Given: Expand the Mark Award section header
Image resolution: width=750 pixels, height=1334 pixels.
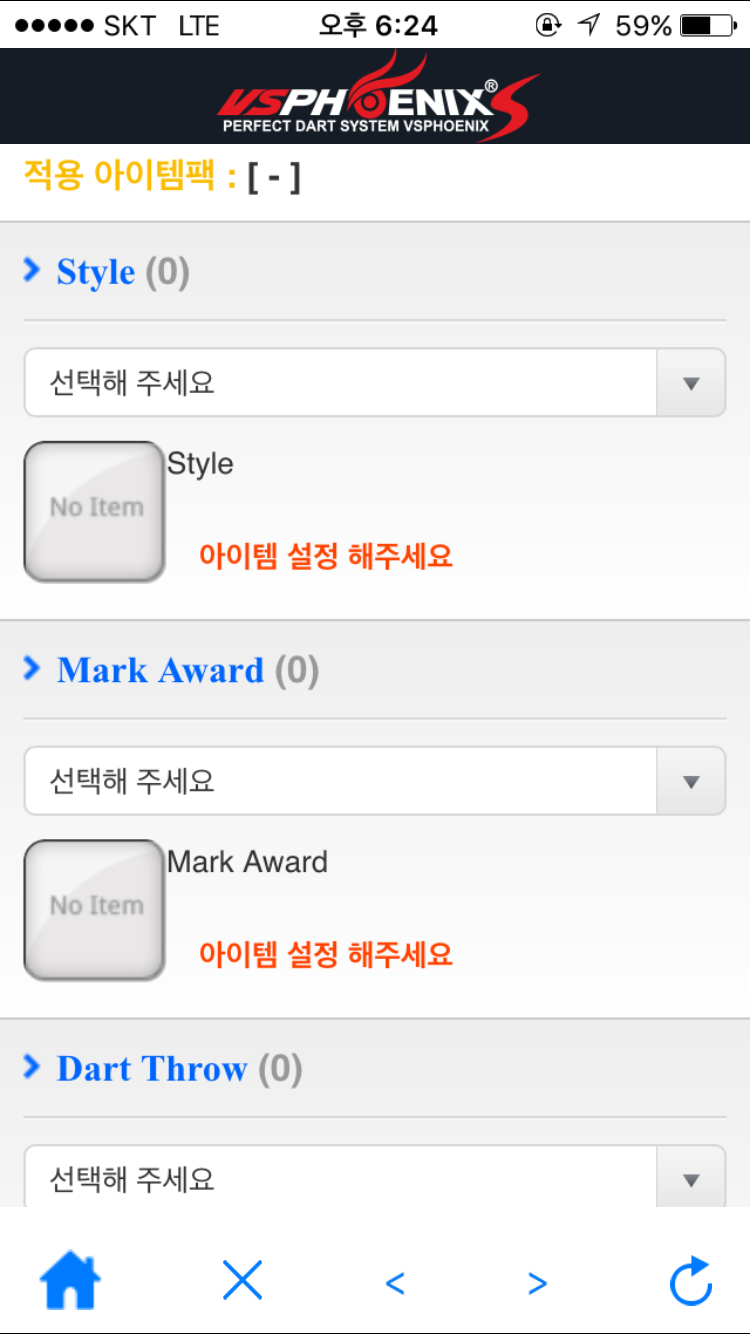Looking at the screenshot, I should [x=160, y=670].
